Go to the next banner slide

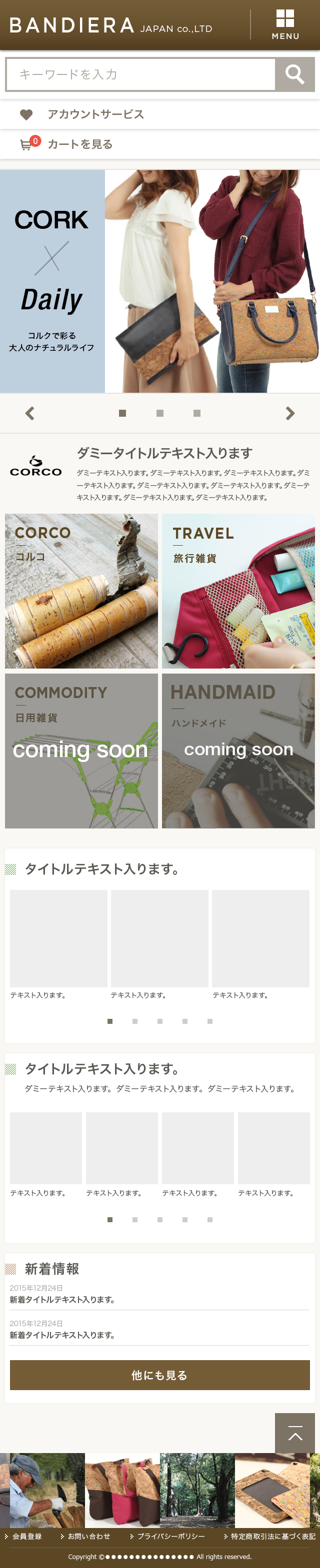[290, 413]
